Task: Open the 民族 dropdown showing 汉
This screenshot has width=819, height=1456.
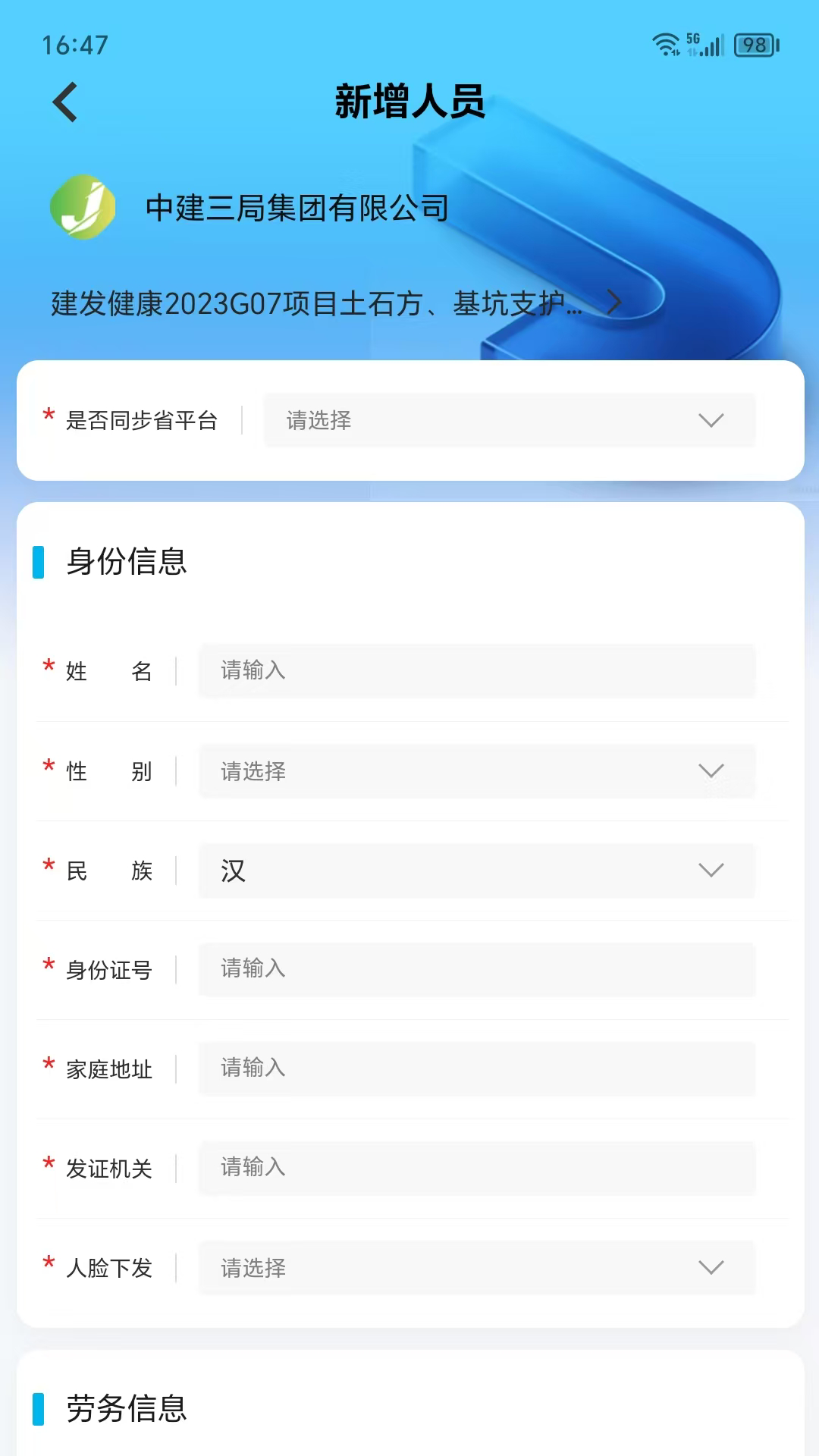Action: pos(478,871)
